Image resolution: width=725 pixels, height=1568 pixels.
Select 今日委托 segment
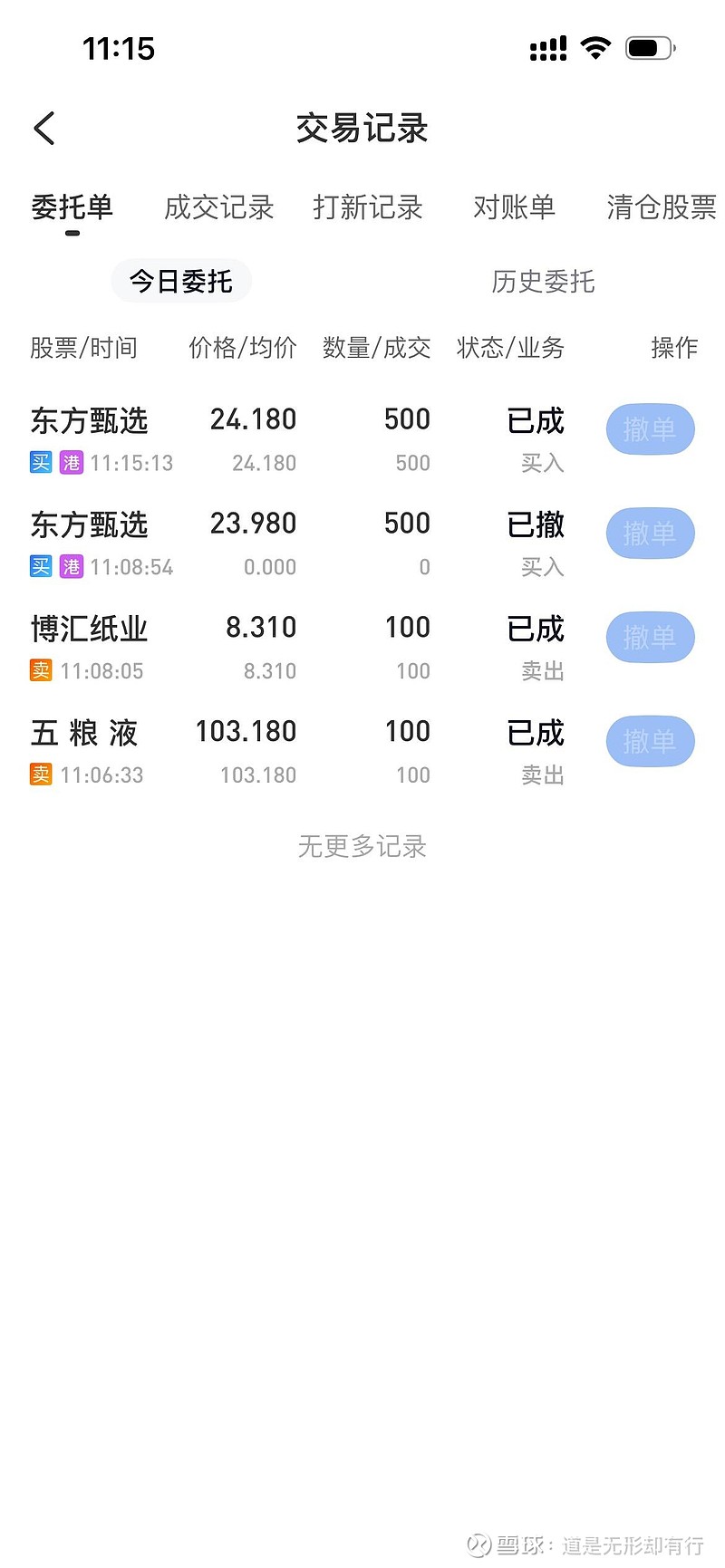[181, 281]
